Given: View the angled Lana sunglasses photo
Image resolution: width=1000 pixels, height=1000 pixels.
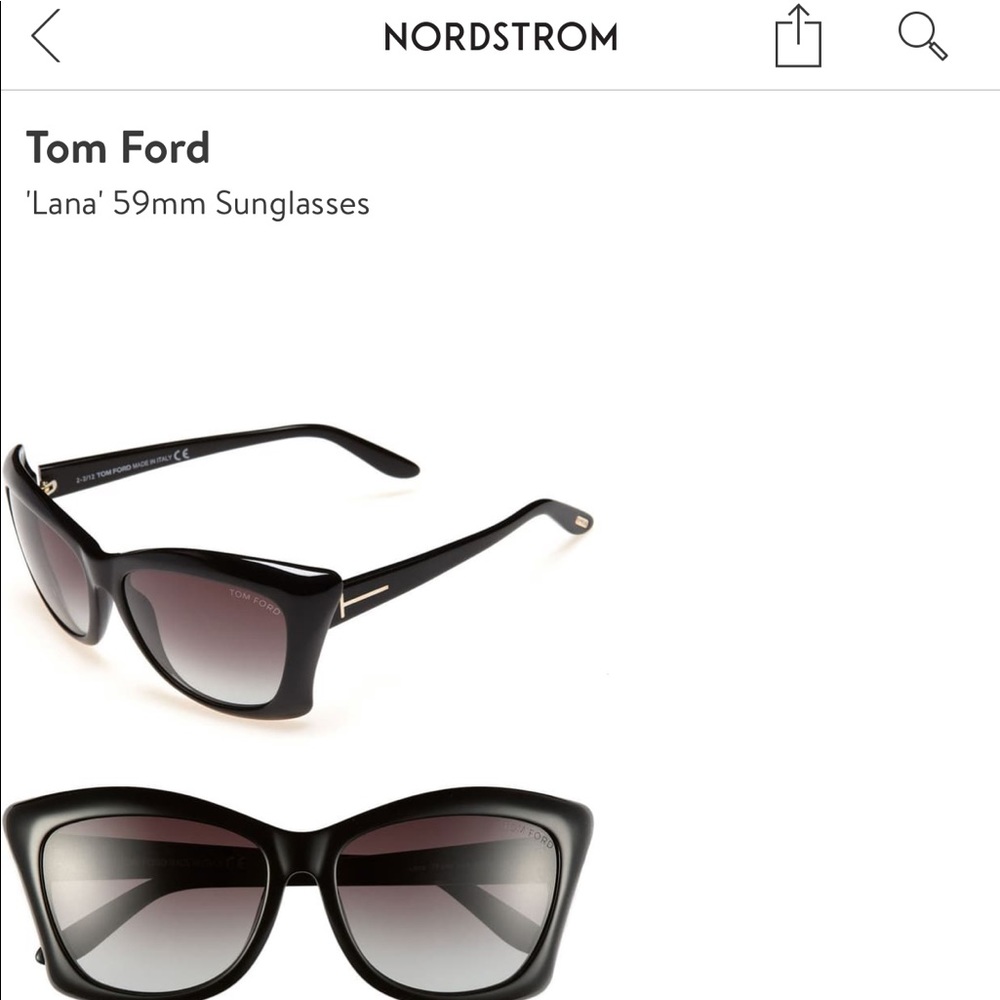Looking at the screenshot, I should coord(298,570).
